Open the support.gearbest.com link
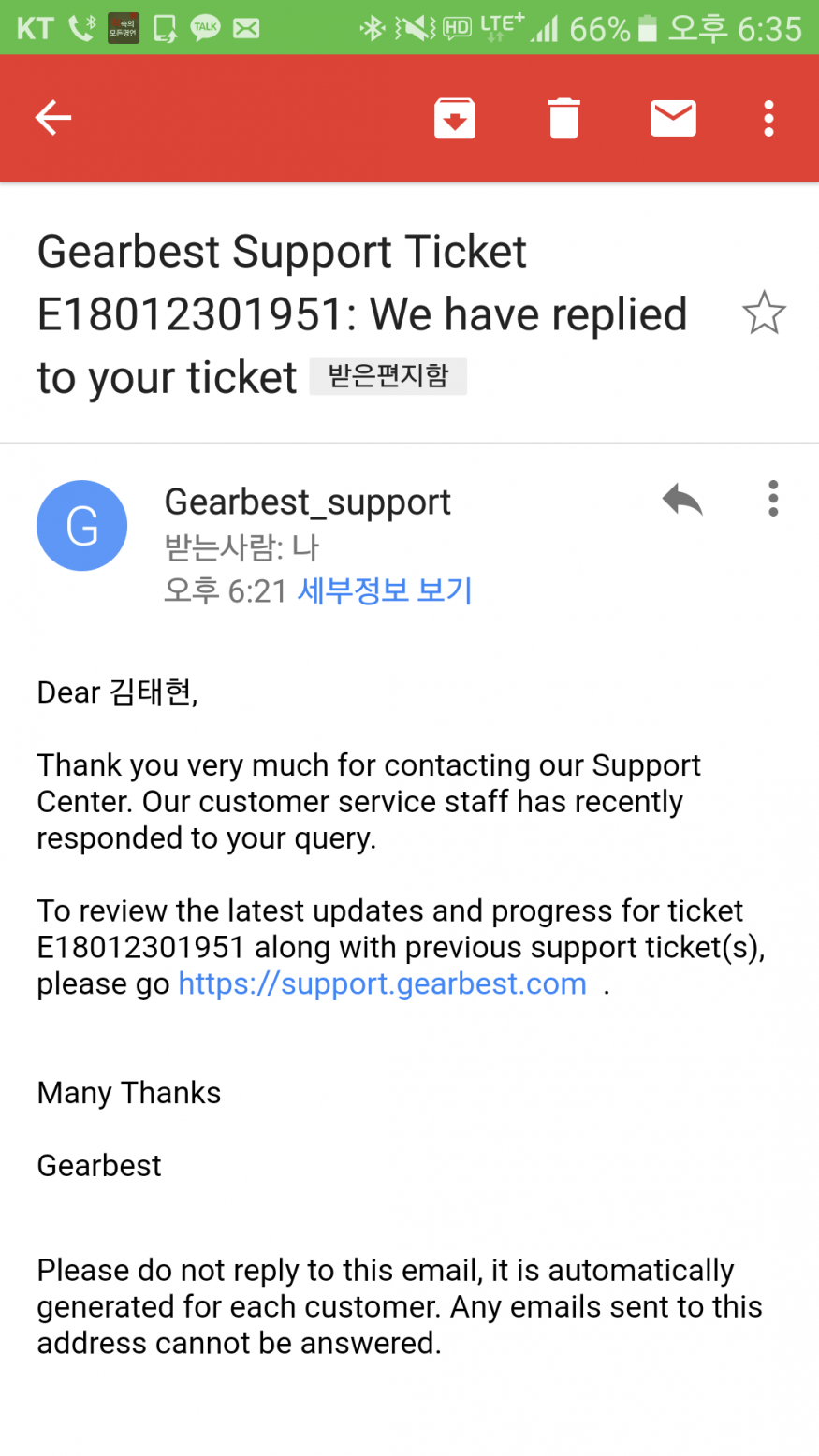 click(382, 984)
